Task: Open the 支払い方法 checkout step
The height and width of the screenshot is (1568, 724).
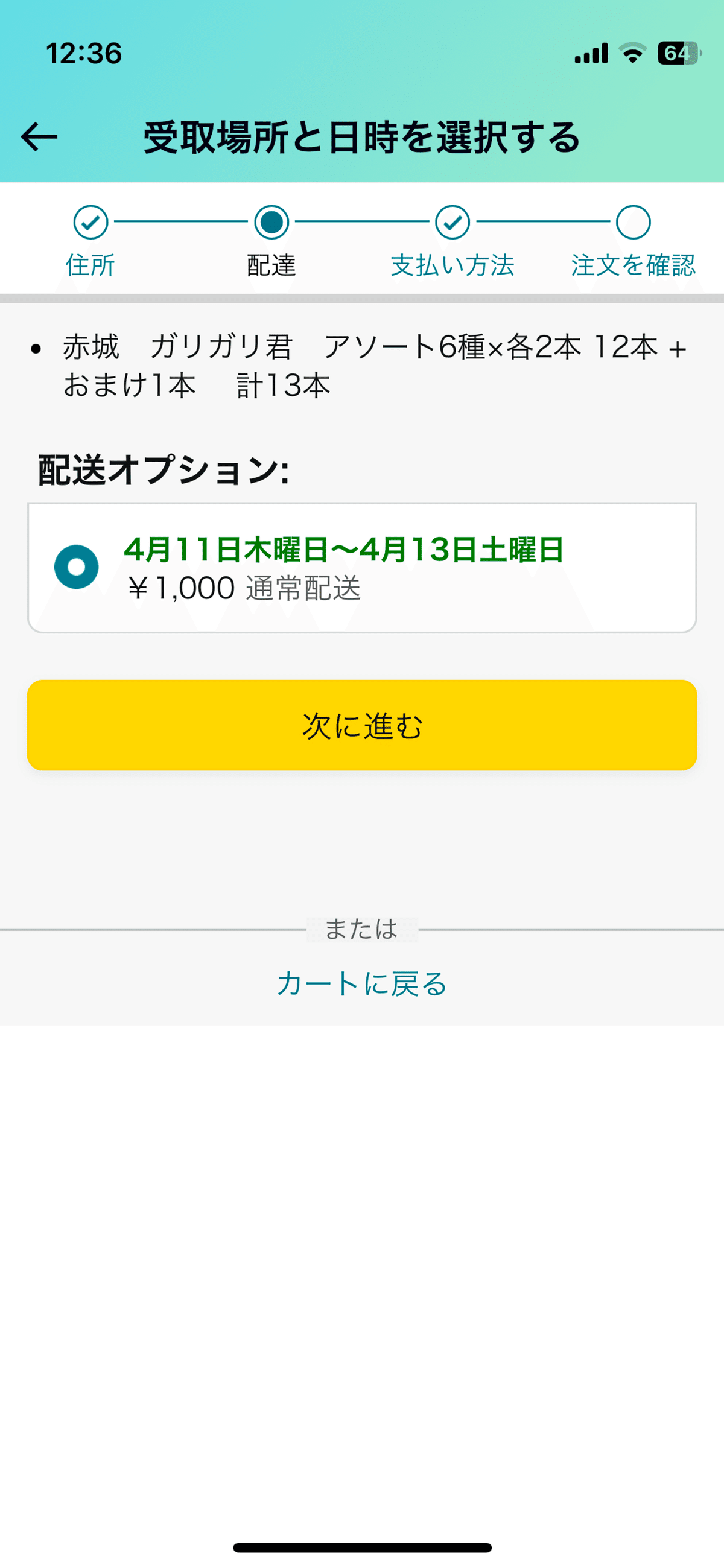Action: click(x=453, y=242)
